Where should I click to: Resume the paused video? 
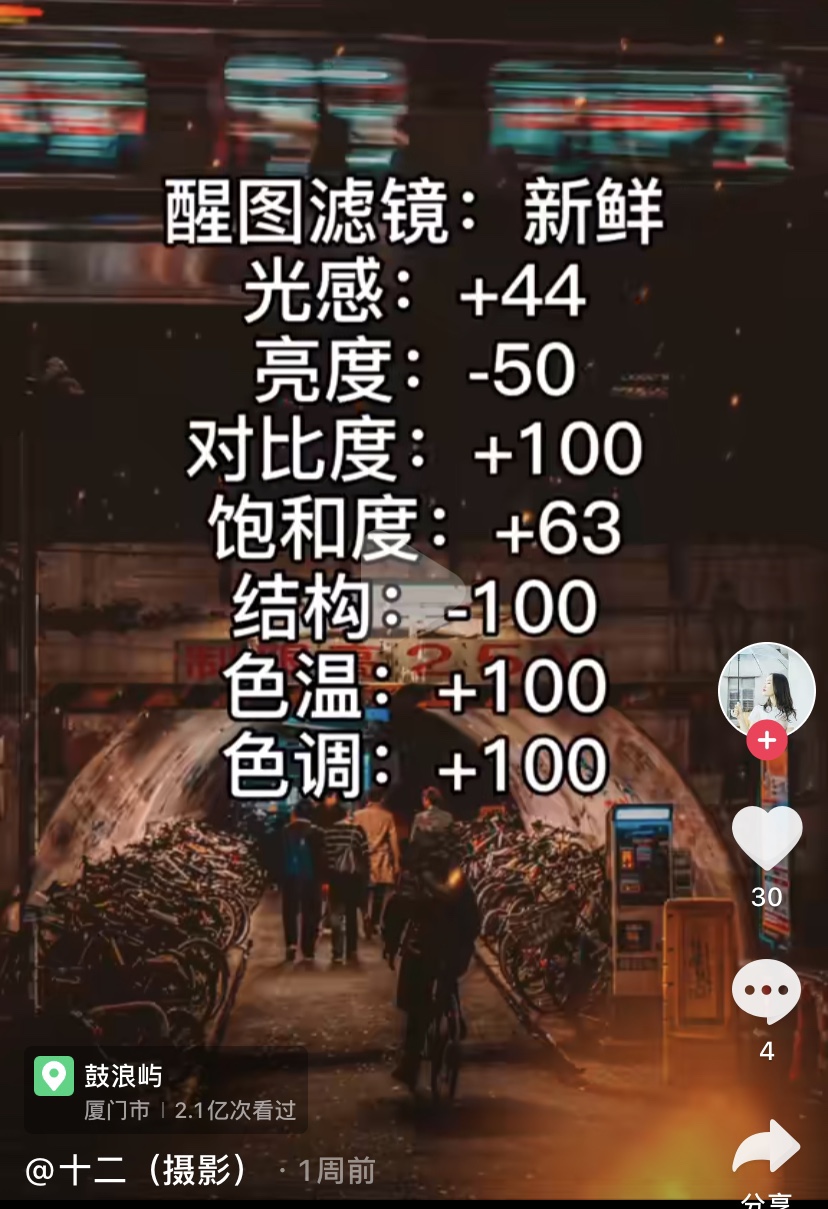(414, 590)
